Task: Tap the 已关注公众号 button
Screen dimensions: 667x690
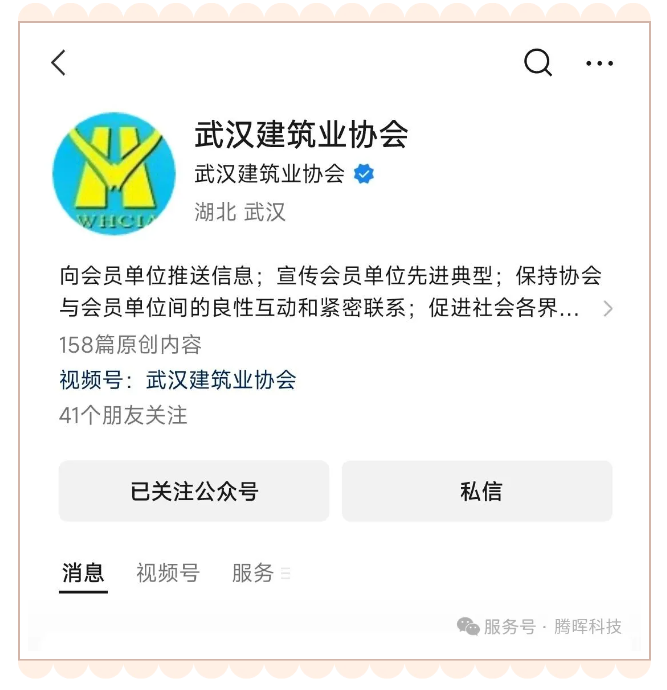Action: pyautogui.click(x=194, y=491)
